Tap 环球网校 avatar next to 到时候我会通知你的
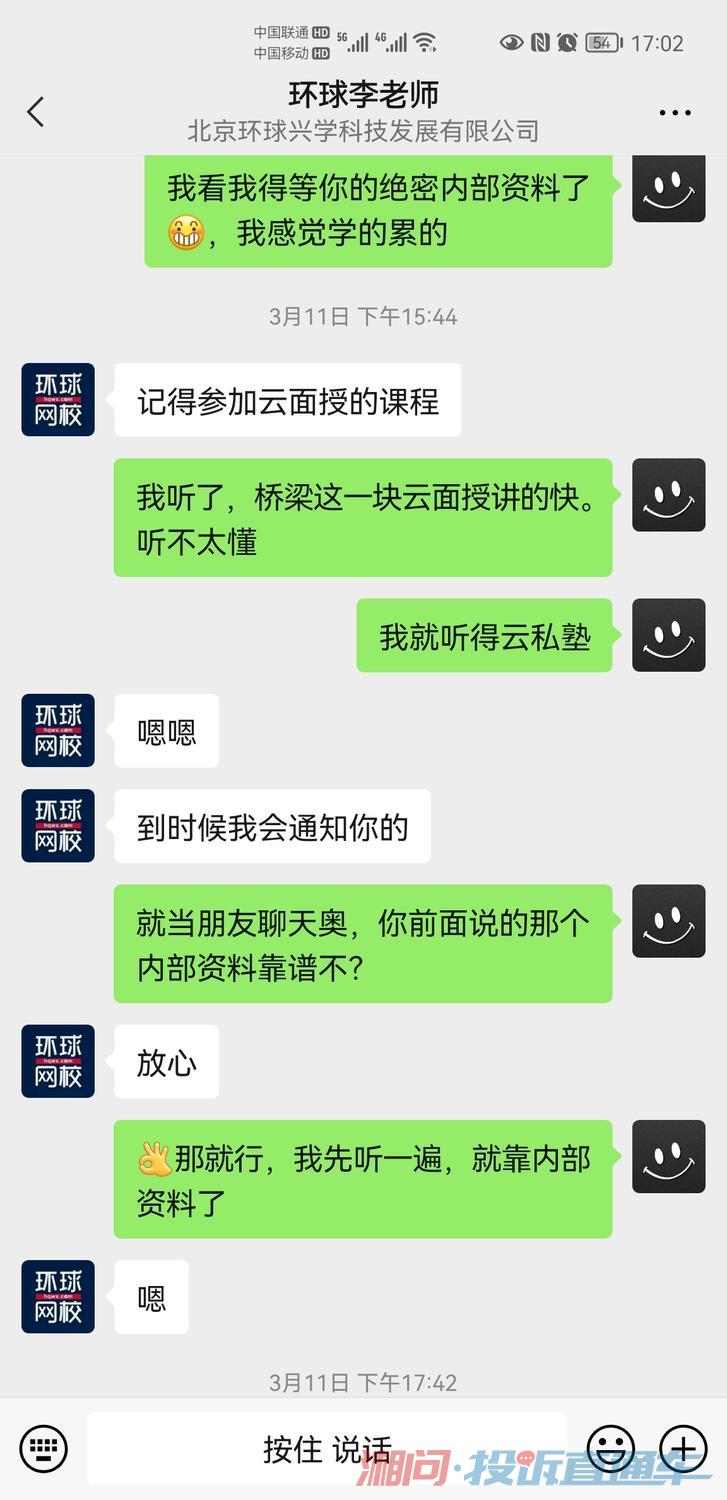The height and width of the screenshot is (1500, 727). 58,826
